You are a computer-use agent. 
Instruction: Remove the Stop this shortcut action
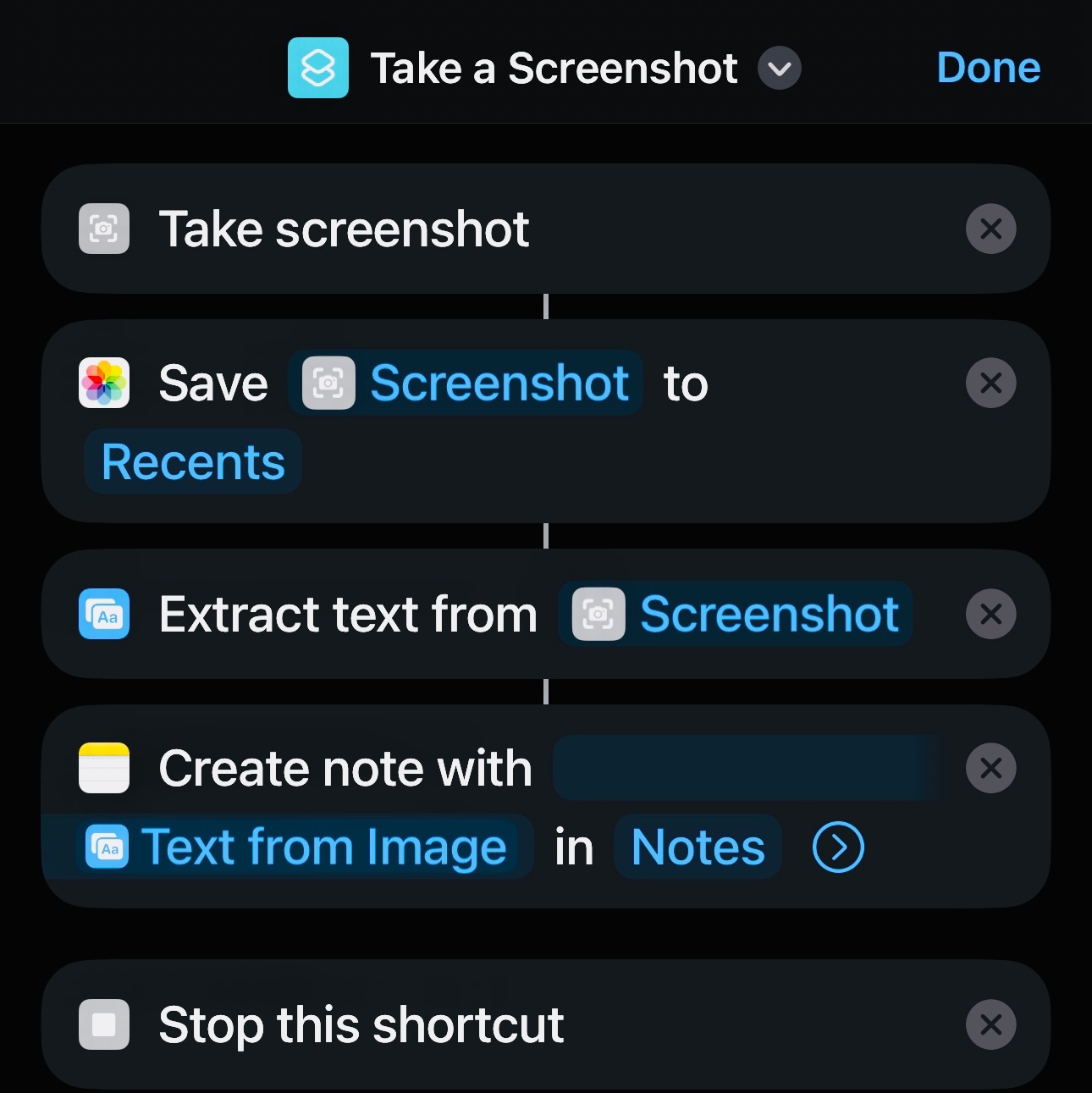[990, 1024]
